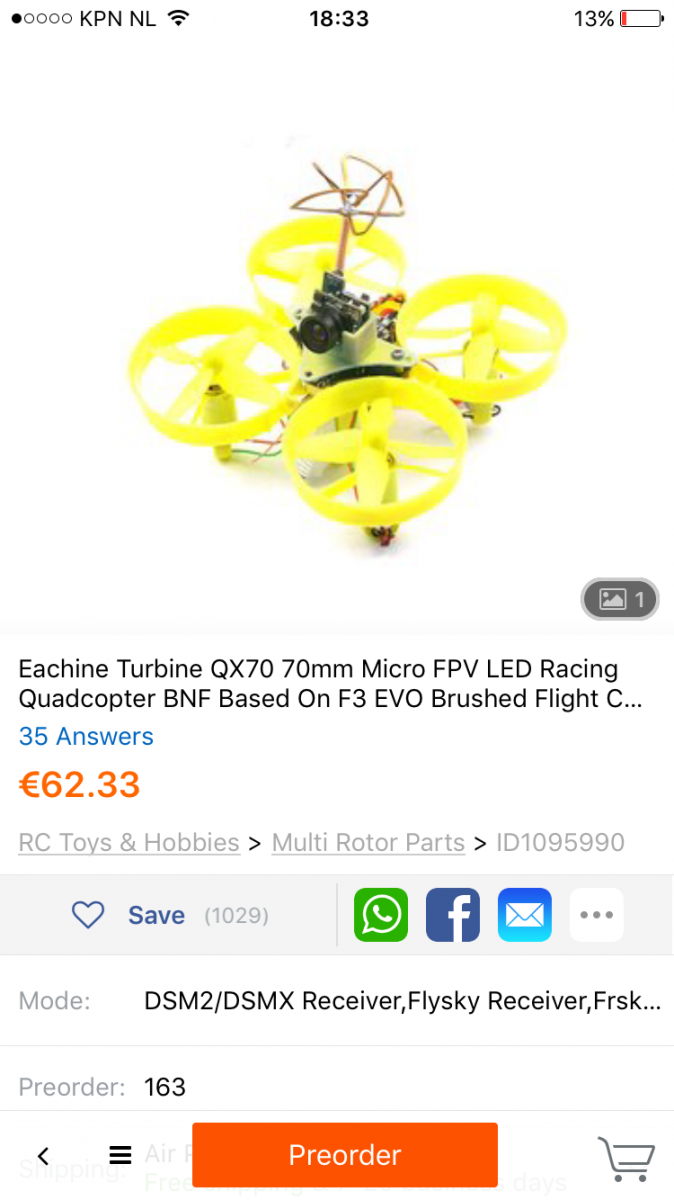The height and width of the screenshot is (1200, 674).
Task: Open the hamburger menu in the bottom bar
Action: (x=120, y=1156)
